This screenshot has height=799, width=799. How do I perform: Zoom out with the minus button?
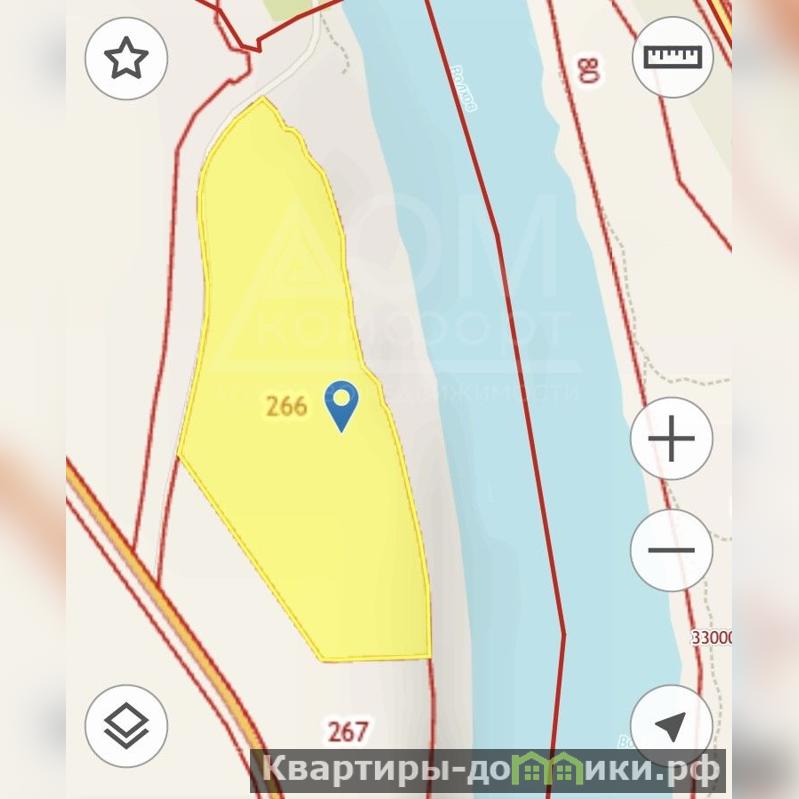click(x=671, y=550)
